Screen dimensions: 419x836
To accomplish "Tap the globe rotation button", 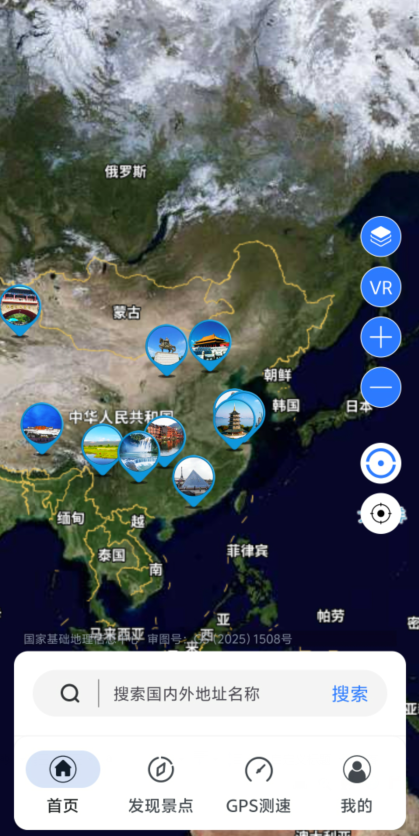I will 381,463.
